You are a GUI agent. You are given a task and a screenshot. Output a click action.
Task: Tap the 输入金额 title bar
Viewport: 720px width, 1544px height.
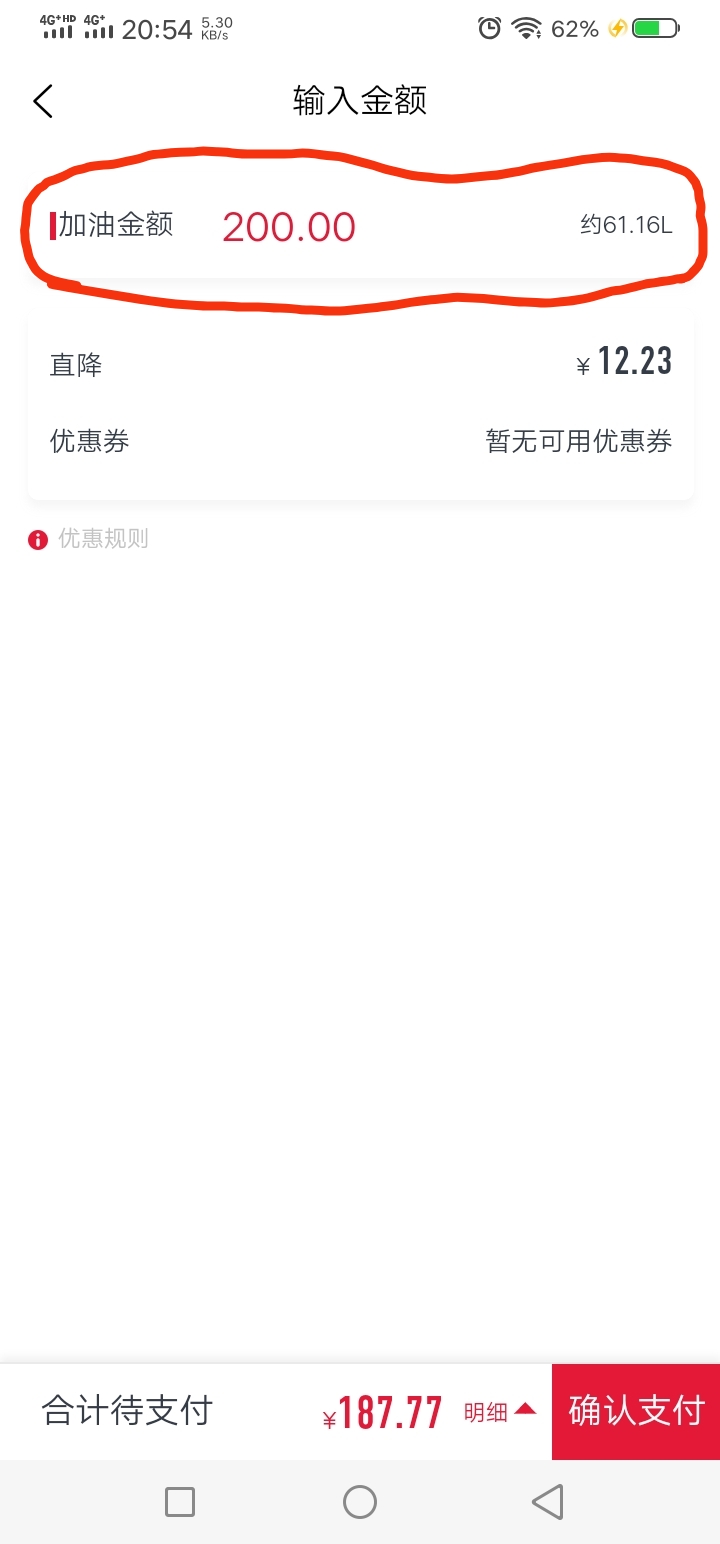pos(360,100)
